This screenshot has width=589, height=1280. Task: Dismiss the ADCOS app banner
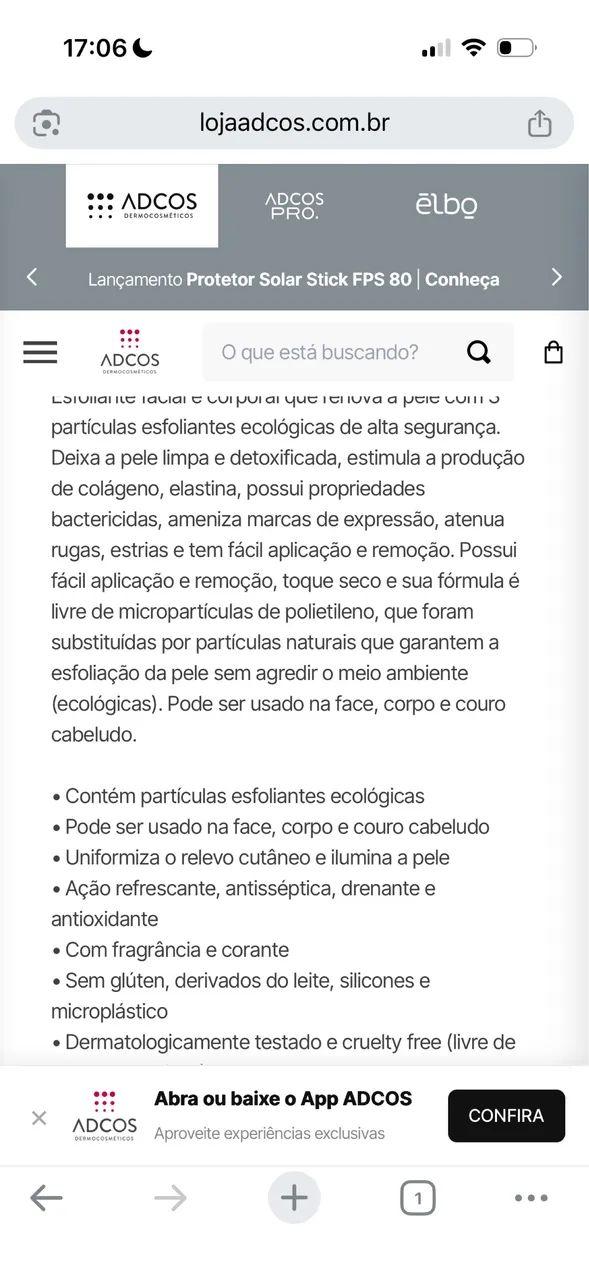[x=39, y=1118]
